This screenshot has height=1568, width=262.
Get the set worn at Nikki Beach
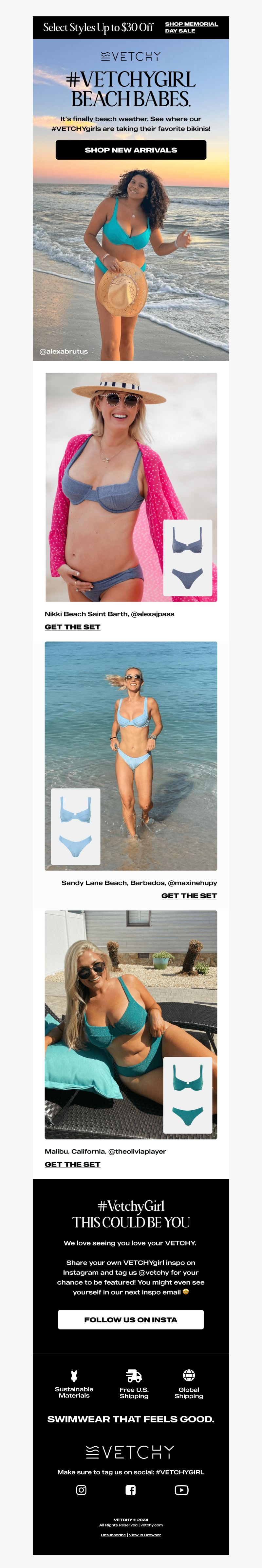point(72,627)
